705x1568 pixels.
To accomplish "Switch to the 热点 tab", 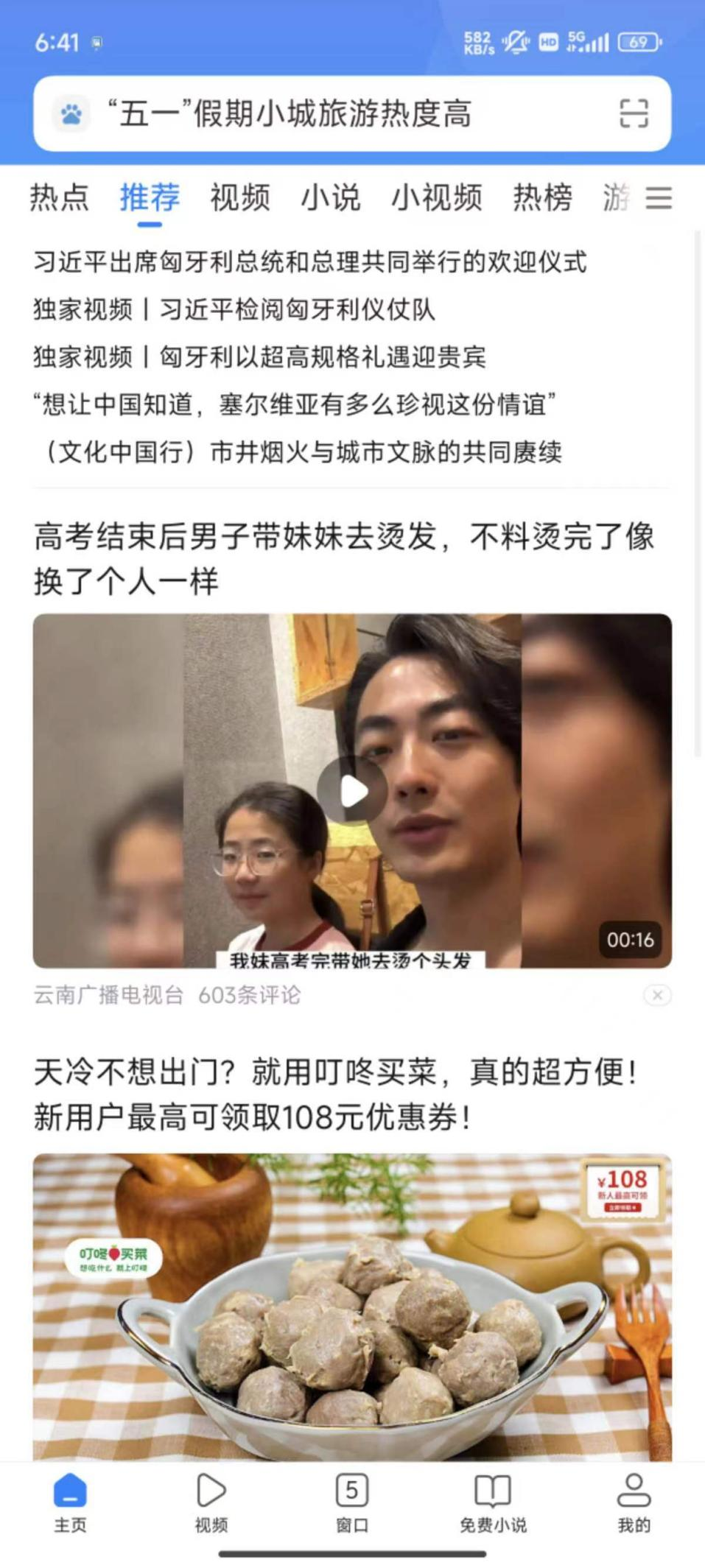I will click(59, 197).
